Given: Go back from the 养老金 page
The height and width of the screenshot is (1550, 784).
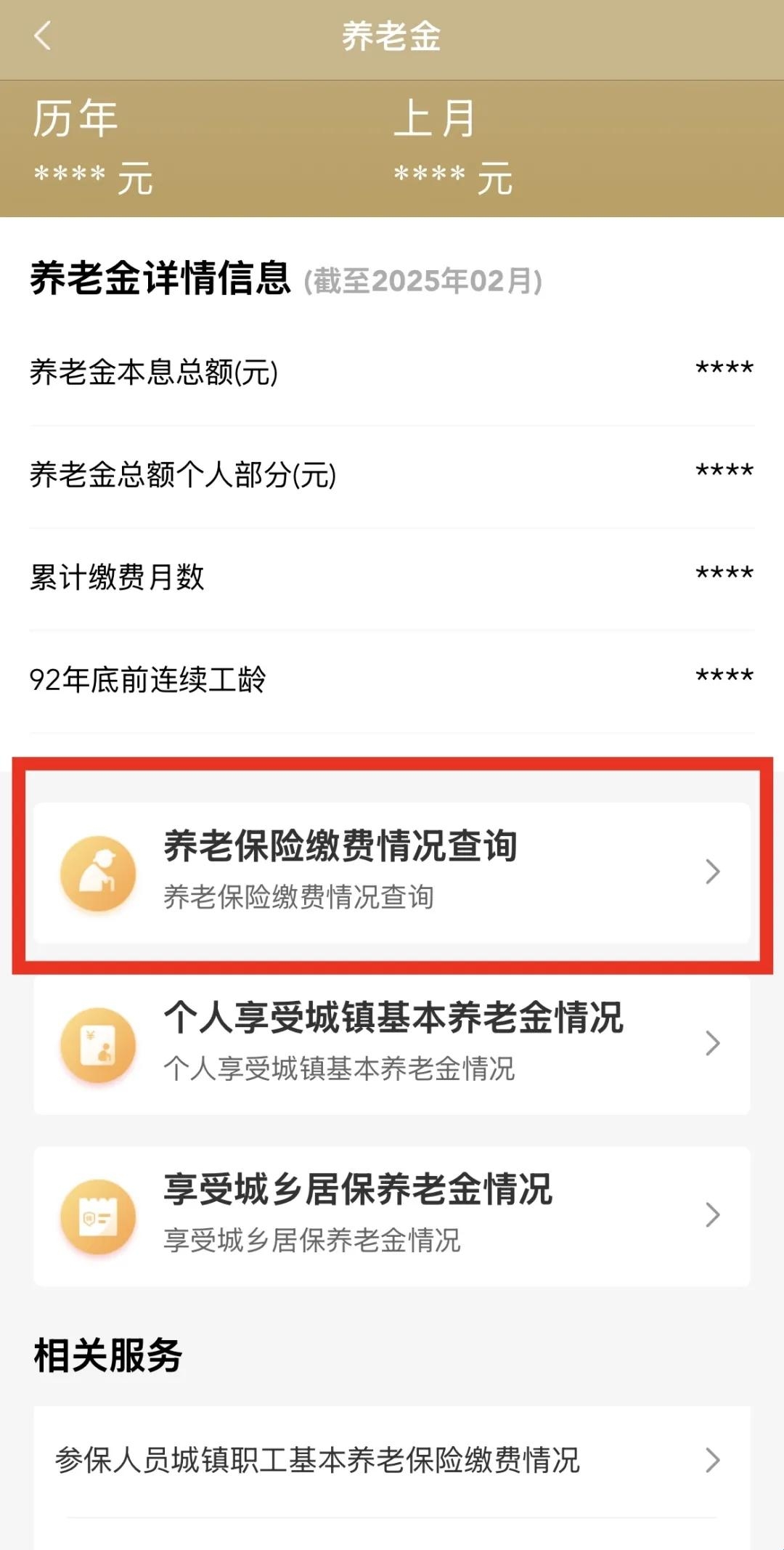Looking at the screenshot, I should [42, 36].
